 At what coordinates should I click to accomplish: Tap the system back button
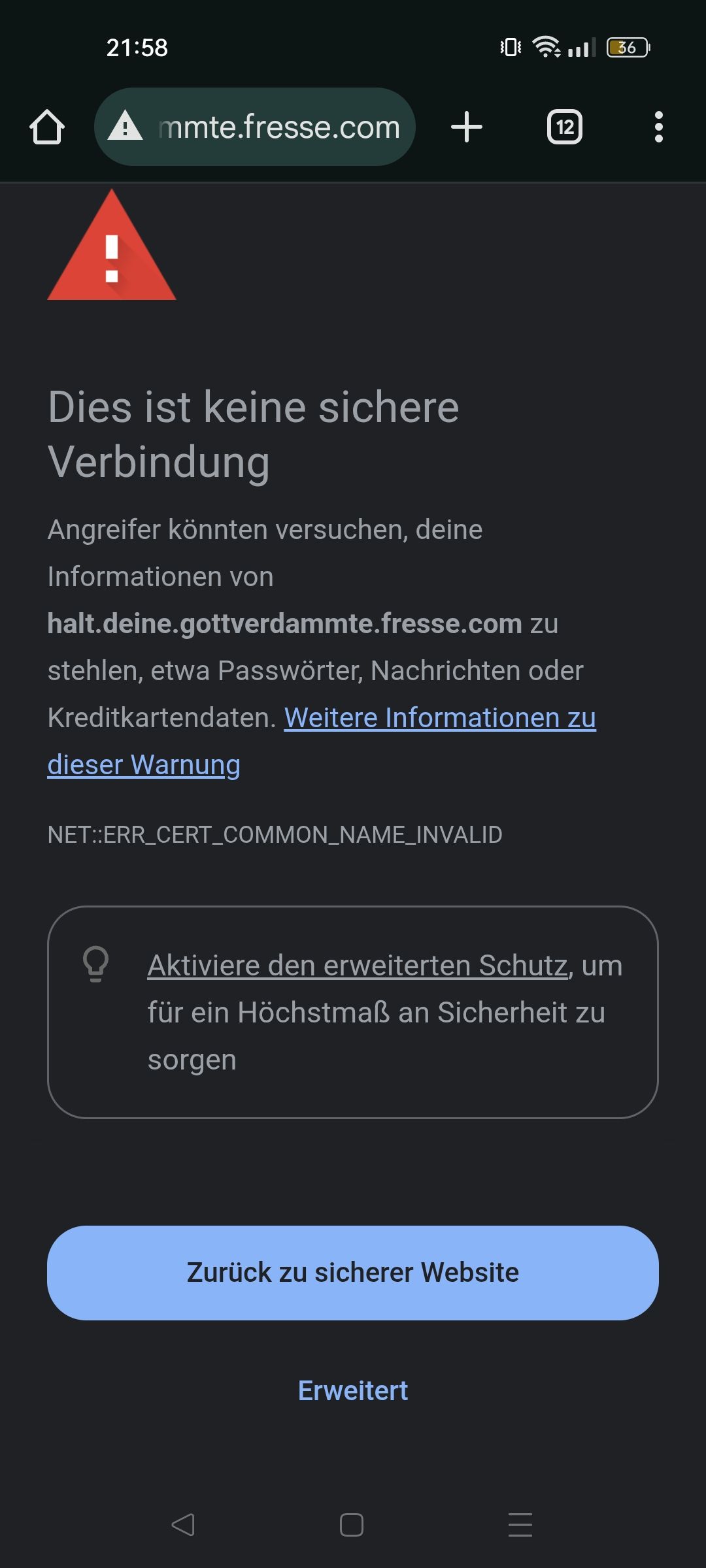point(183,1525)
